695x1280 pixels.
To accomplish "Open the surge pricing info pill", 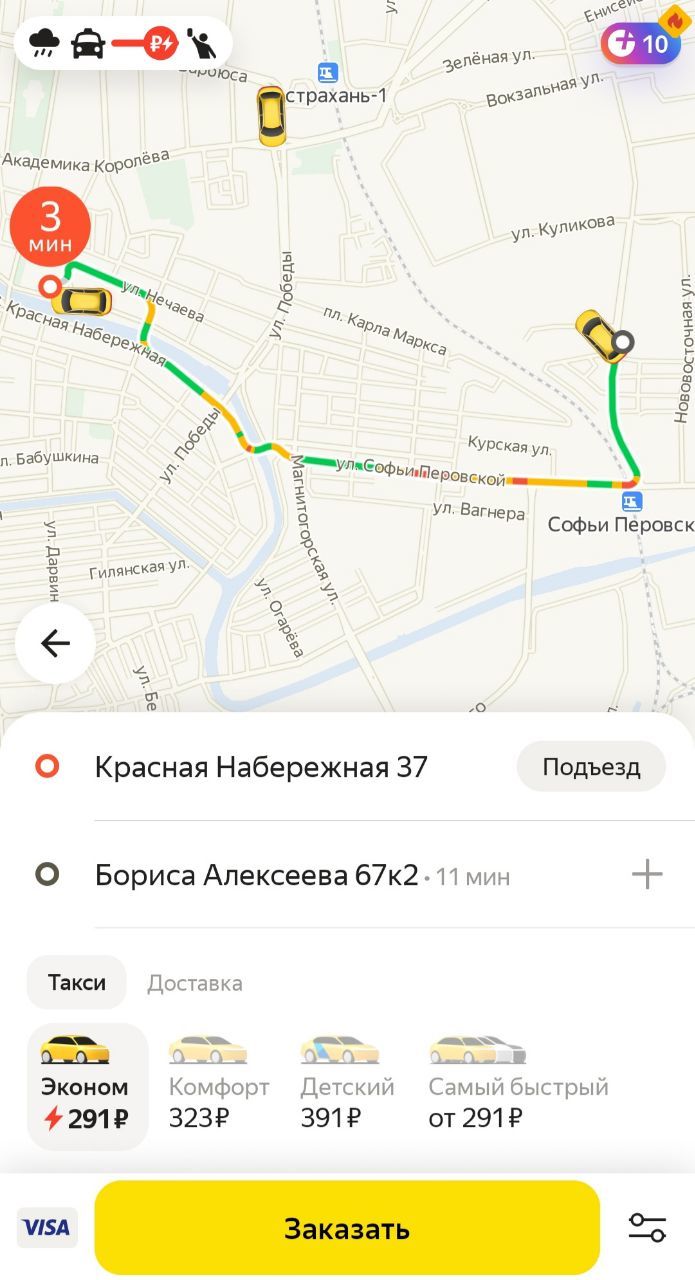I will click(x=124, y=43).
